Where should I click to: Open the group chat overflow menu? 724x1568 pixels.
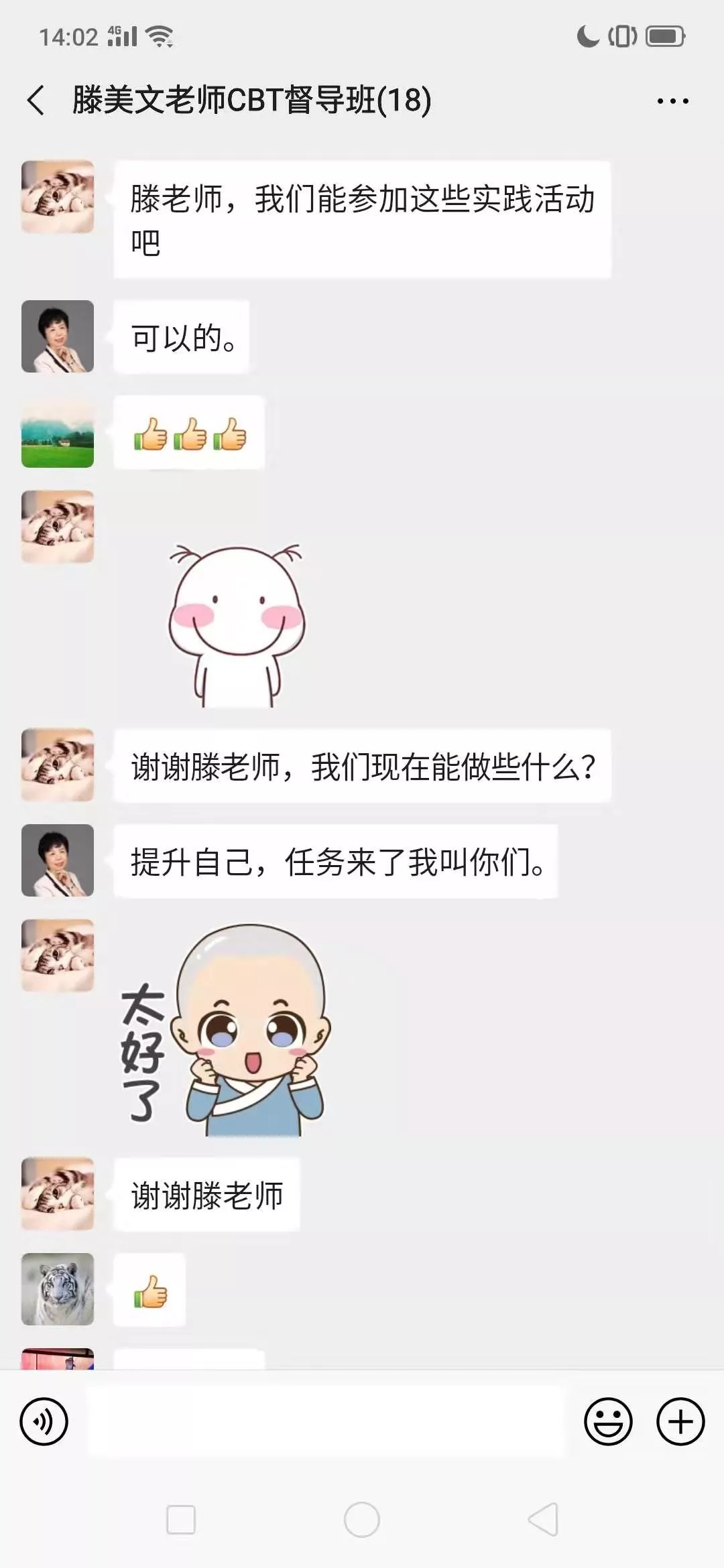point(672,101)
